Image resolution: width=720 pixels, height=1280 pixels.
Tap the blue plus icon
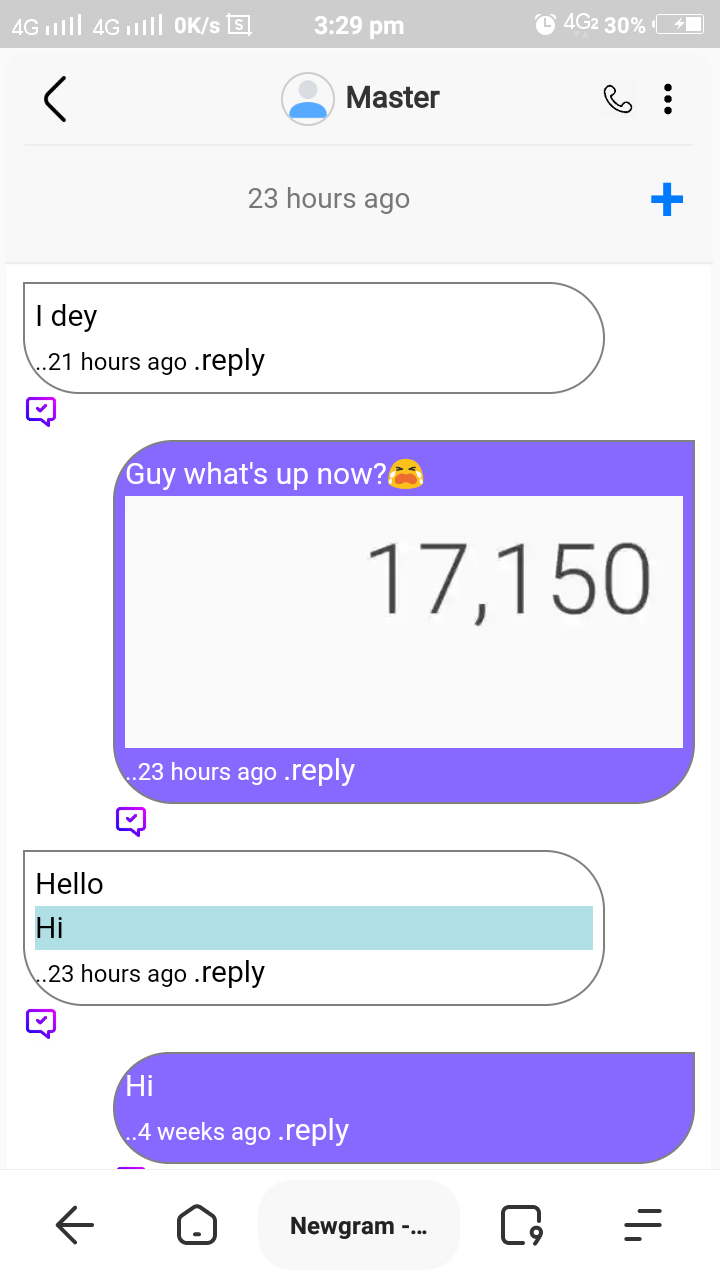666,200
